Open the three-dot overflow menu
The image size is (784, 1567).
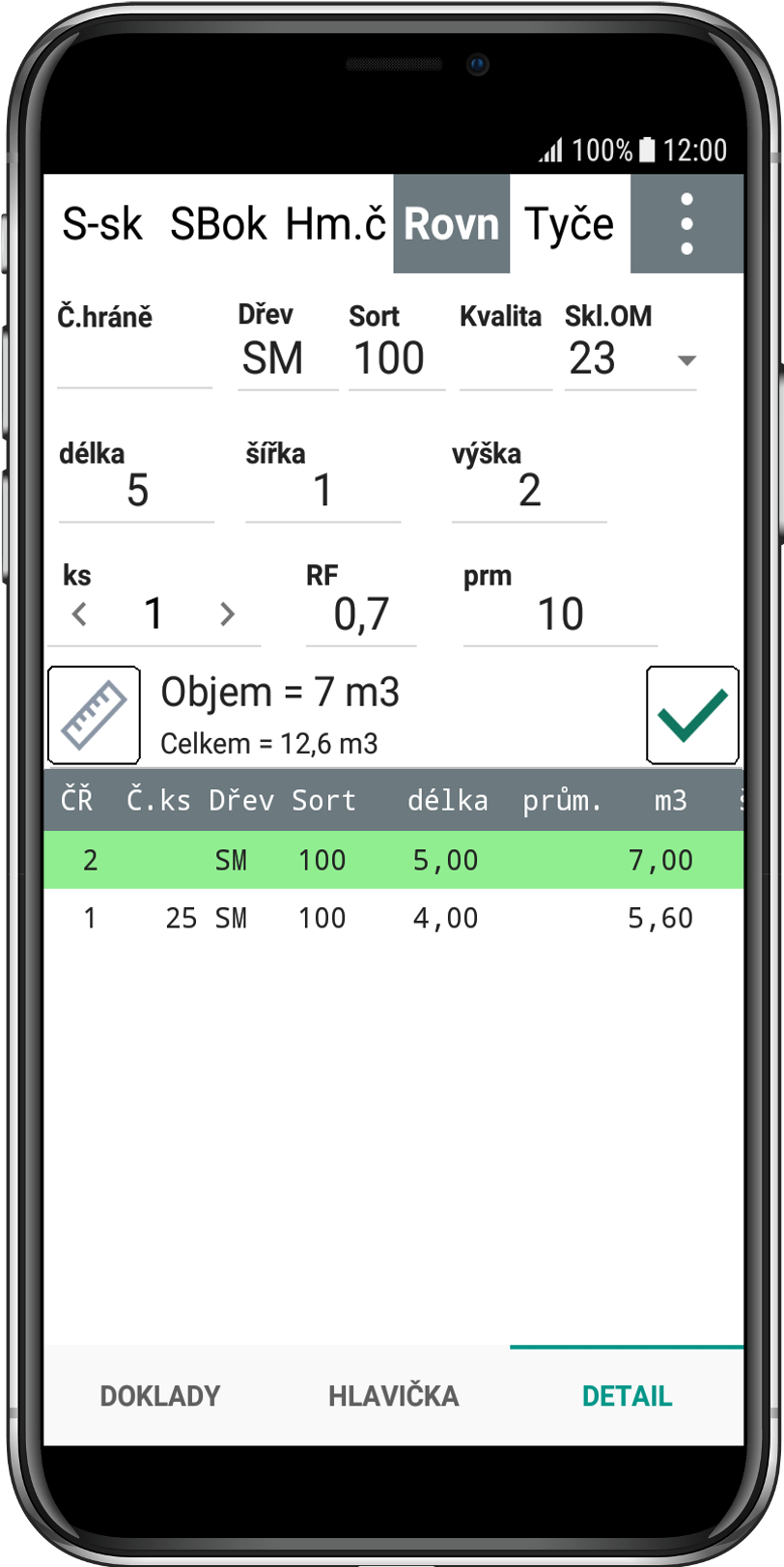686,224
